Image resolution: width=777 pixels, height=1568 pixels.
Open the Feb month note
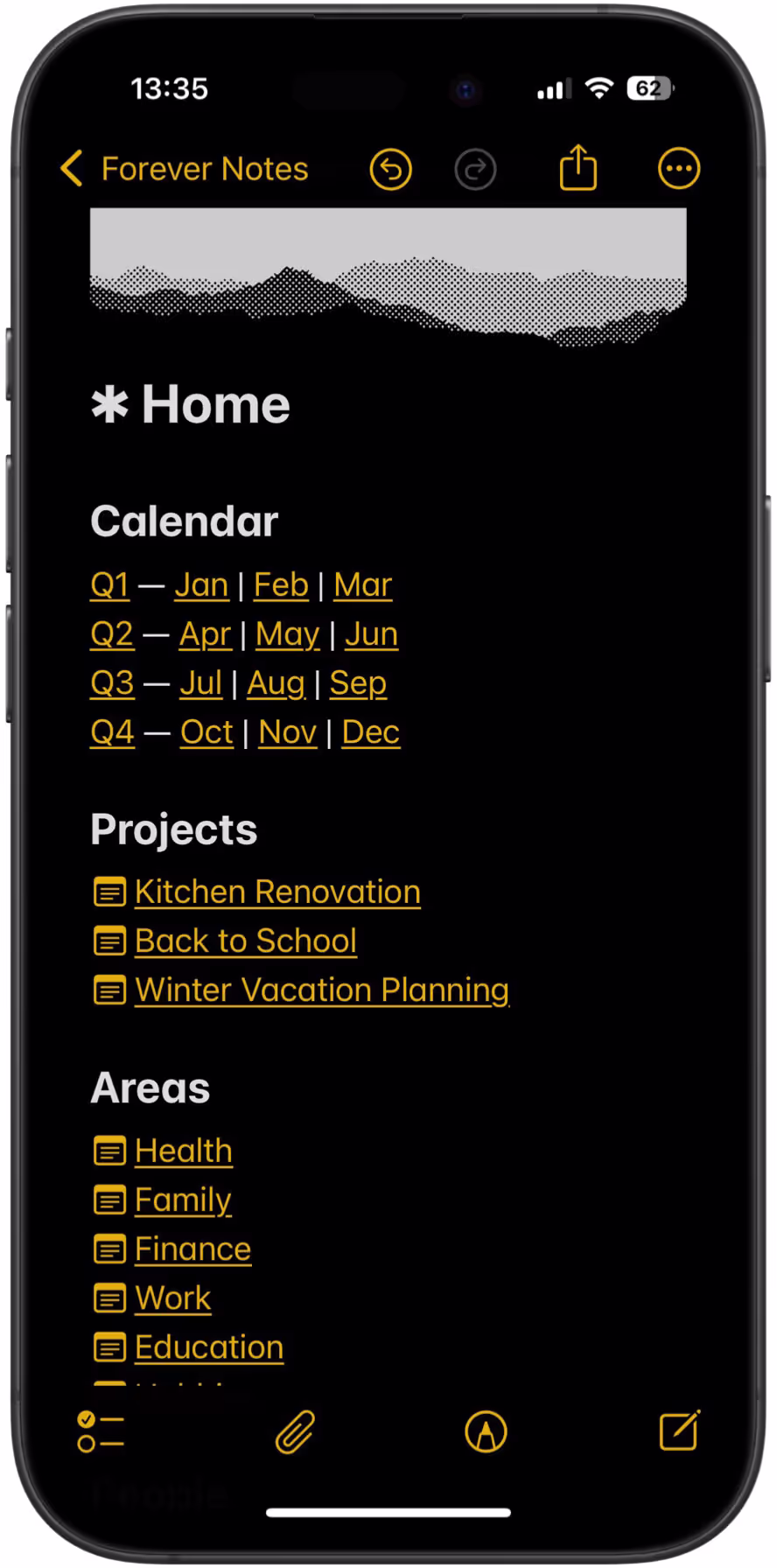[281, 584]
